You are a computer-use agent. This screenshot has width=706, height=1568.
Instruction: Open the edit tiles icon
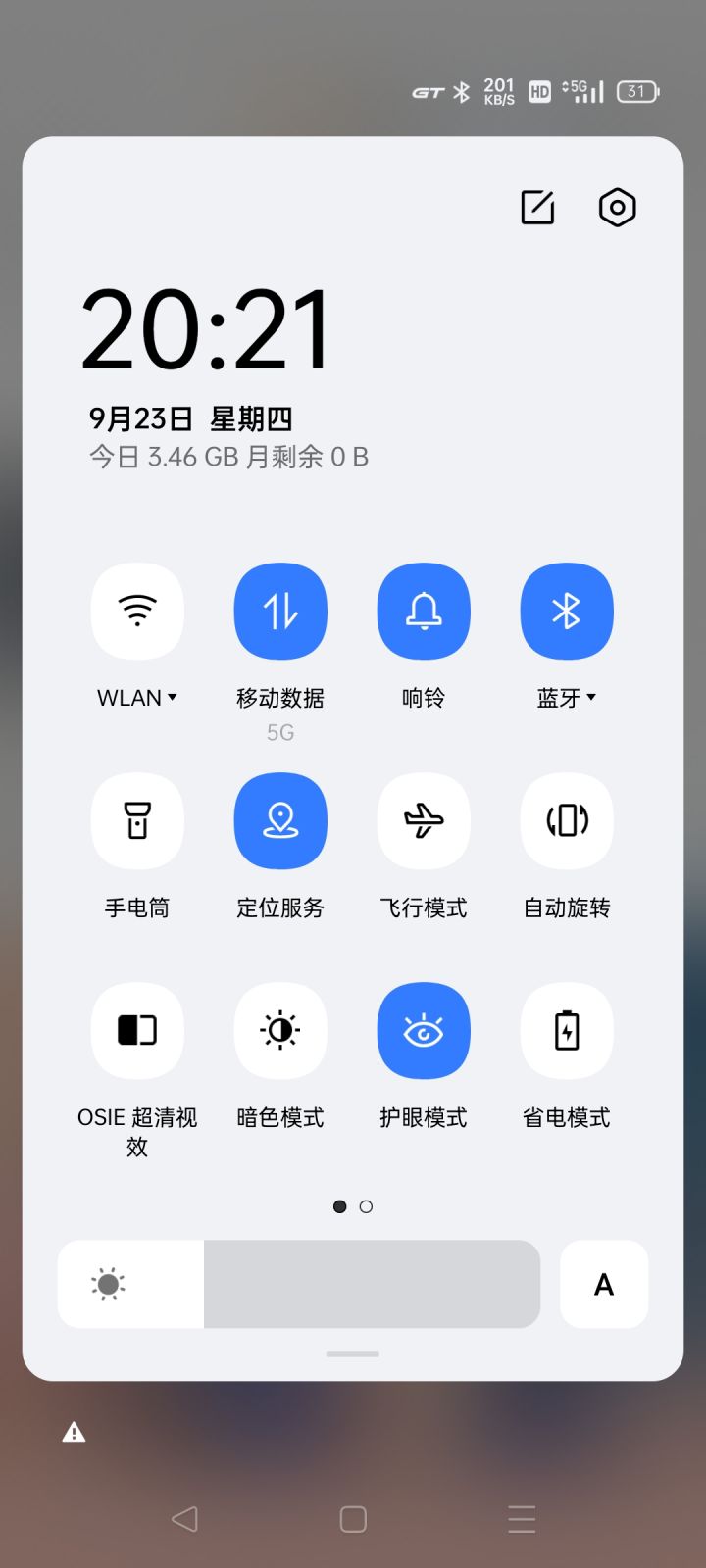click(x=537, y=208)
